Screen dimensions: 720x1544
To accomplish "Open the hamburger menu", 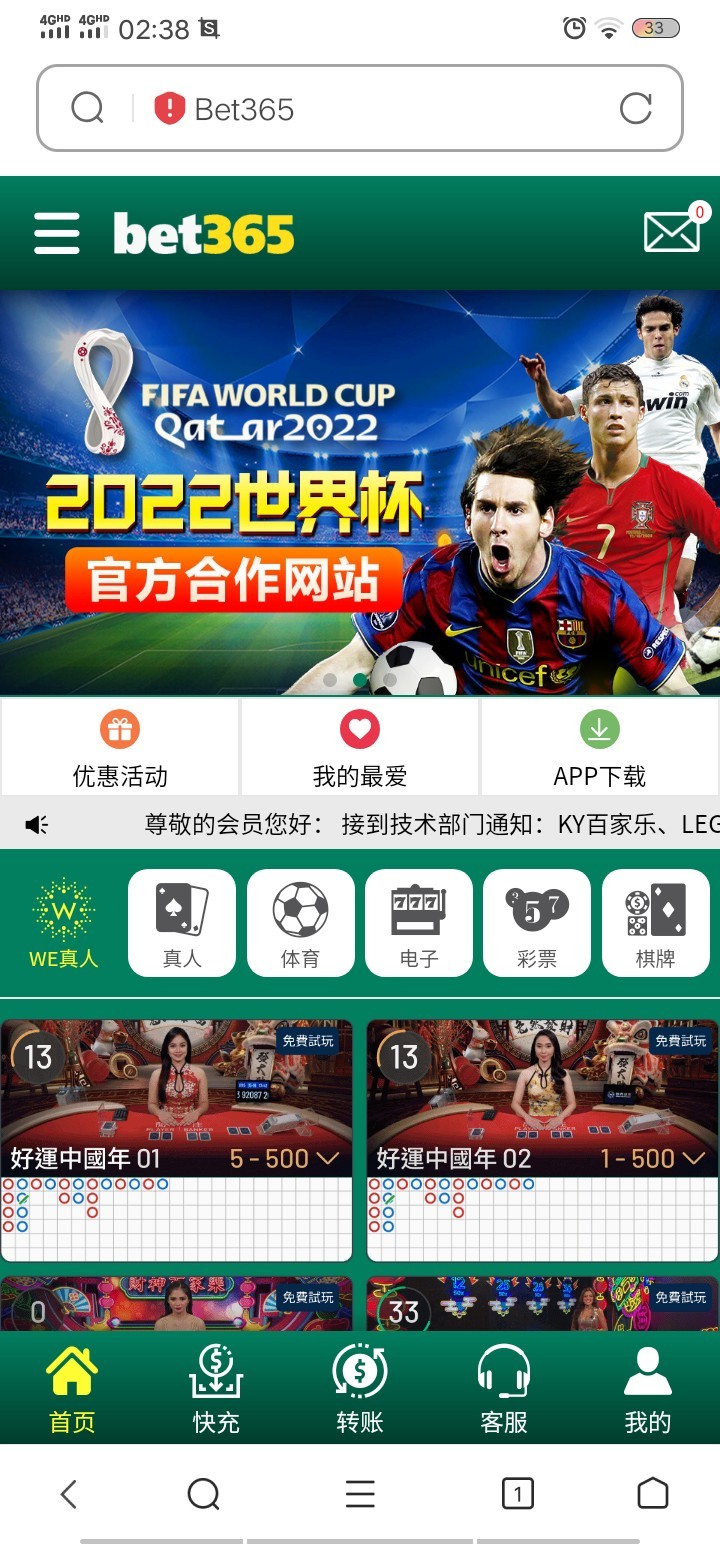I will [56, 233].
